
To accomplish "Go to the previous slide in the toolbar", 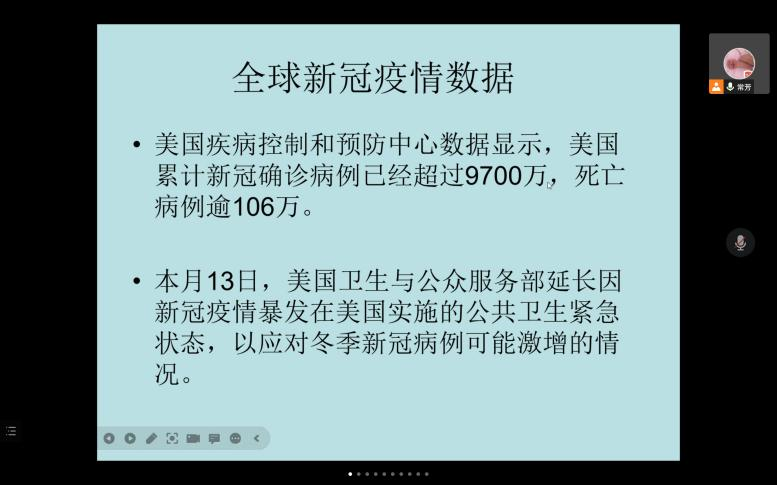I will [x=109, y=438].
